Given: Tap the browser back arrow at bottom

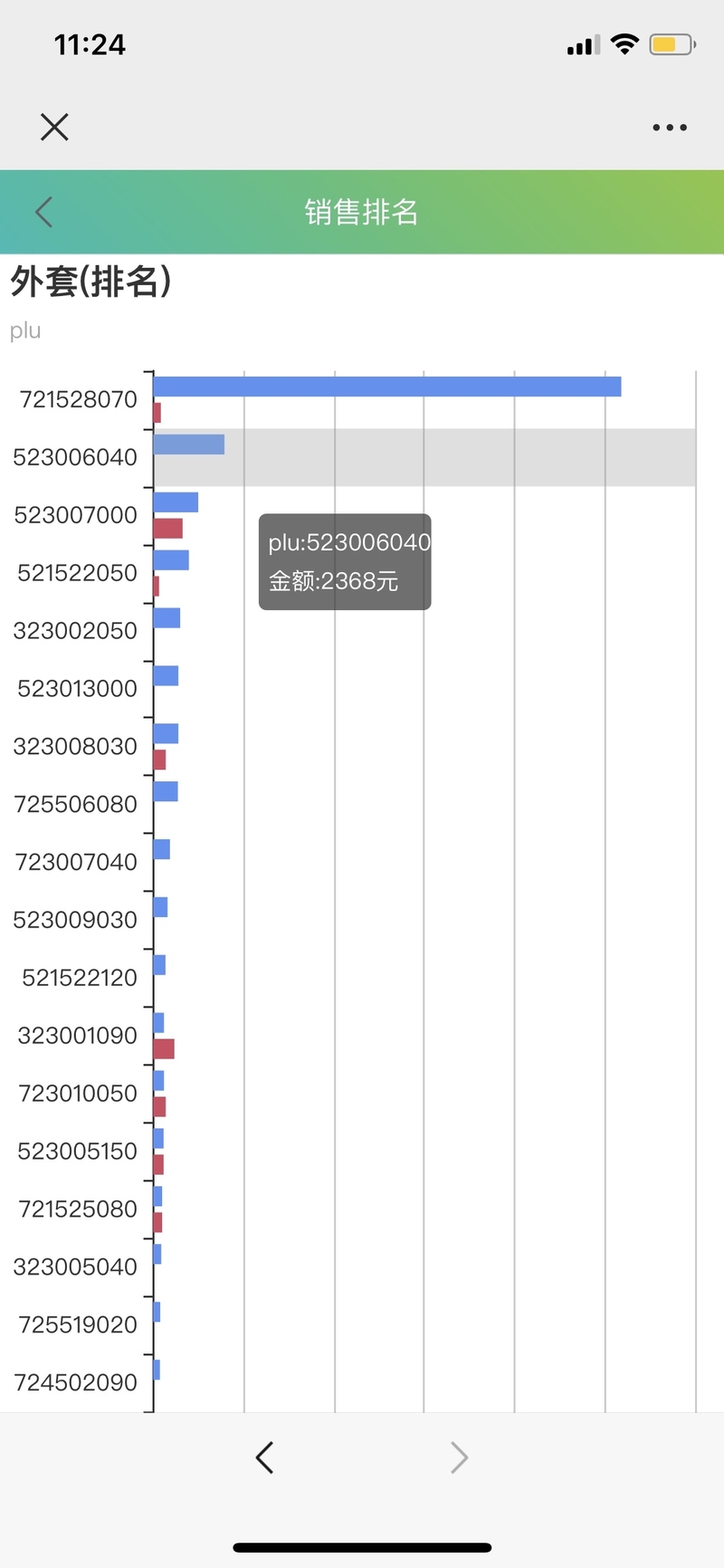Looking at the screenshot, I should click(264, 1458).
